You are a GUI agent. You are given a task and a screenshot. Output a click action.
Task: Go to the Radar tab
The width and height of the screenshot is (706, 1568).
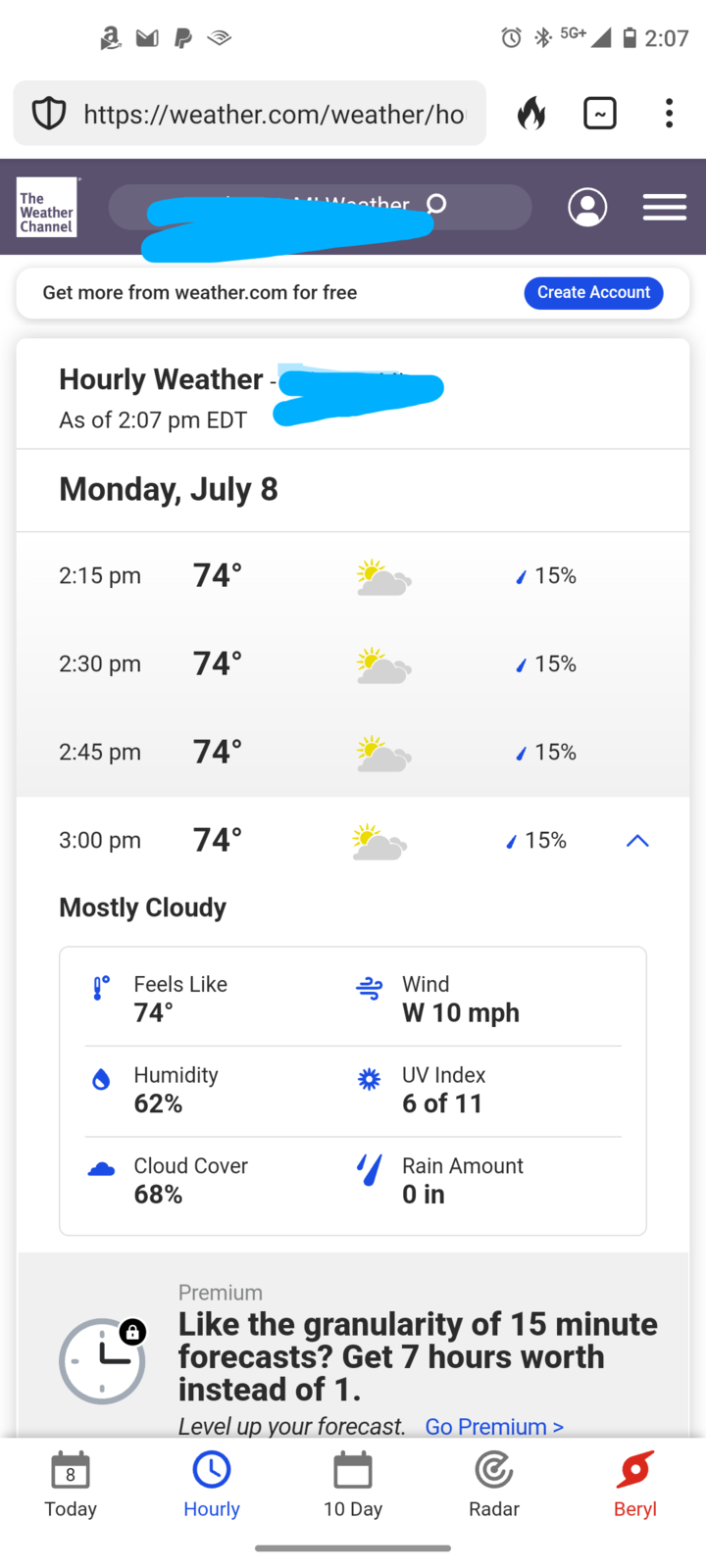tap(494, 1485)
